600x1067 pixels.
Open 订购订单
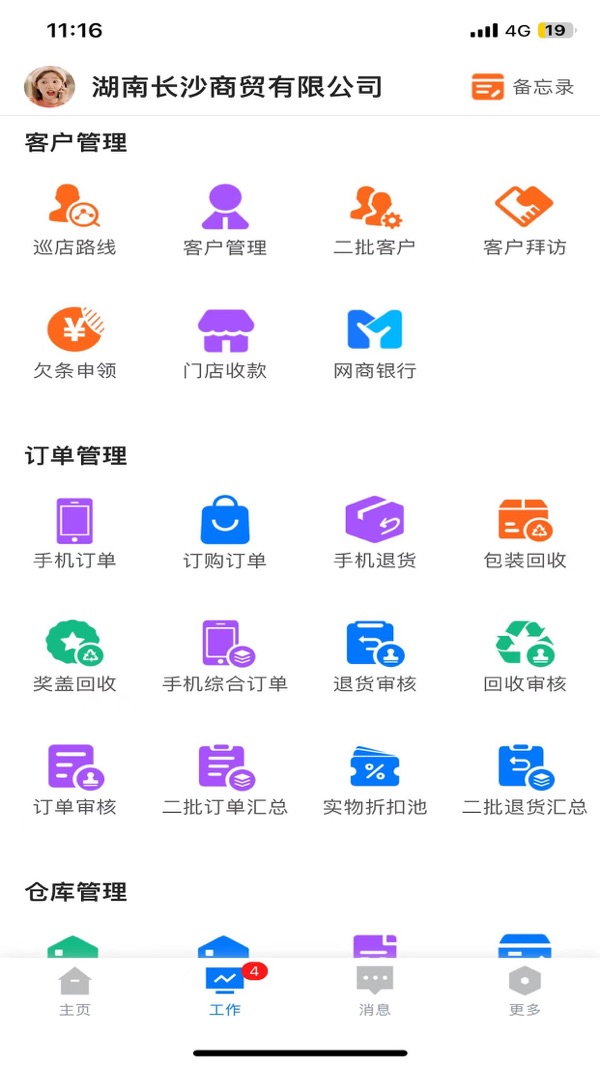point(225,533)
